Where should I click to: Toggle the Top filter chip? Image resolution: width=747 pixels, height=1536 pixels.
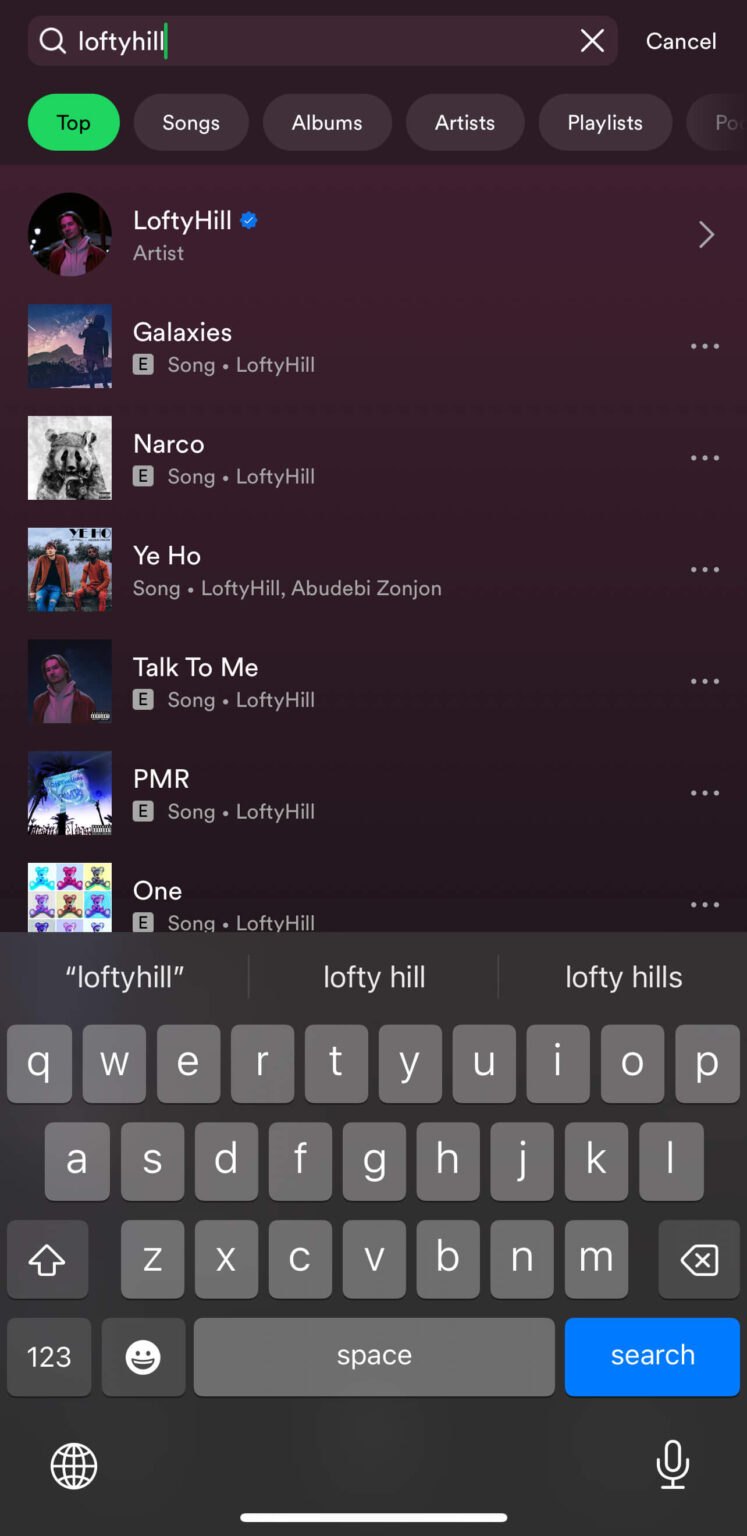click(x=73, y=122)
